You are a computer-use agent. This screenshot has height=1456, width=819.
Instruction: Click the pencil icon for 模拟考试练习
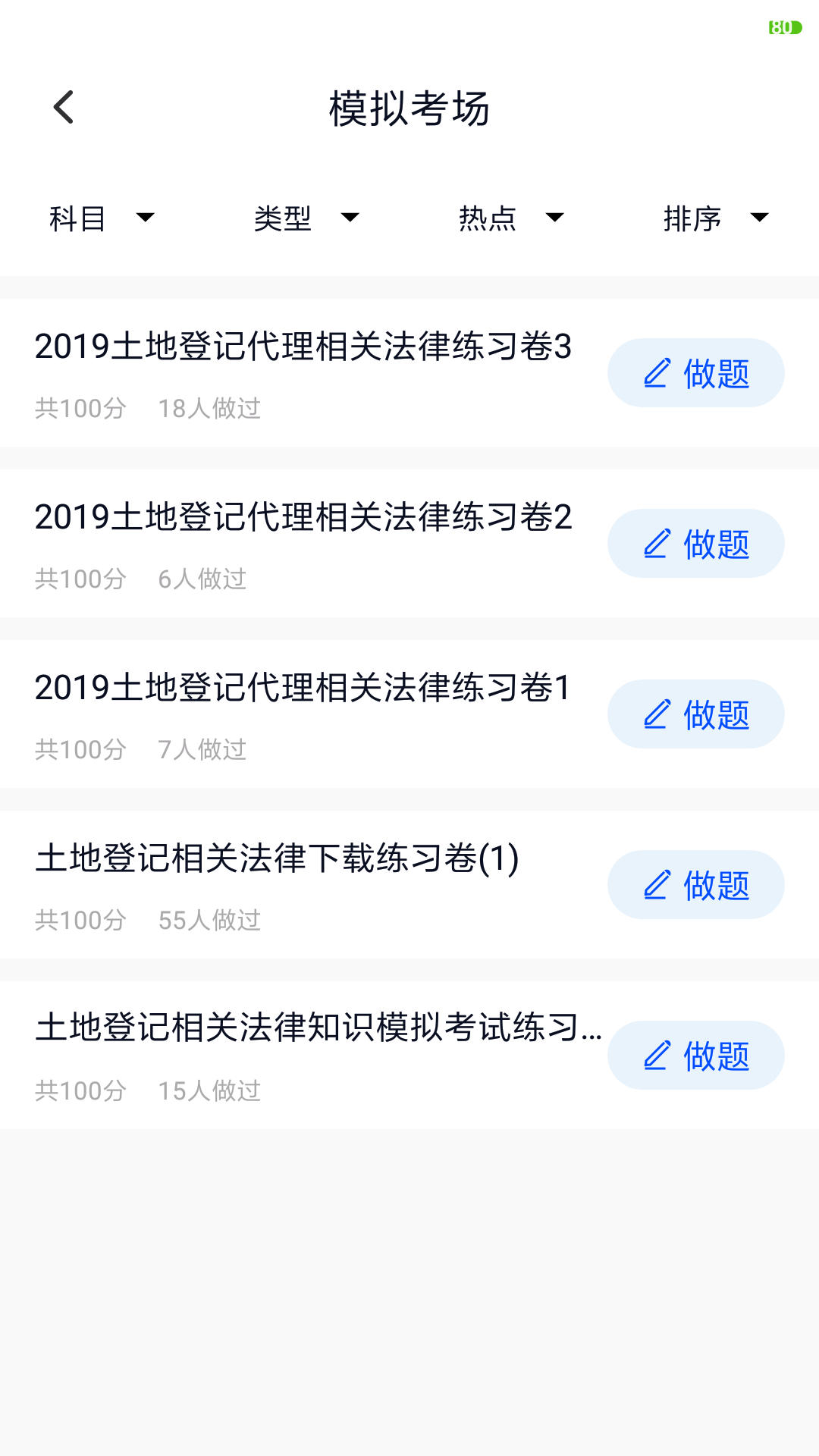tap(657, 1055)
